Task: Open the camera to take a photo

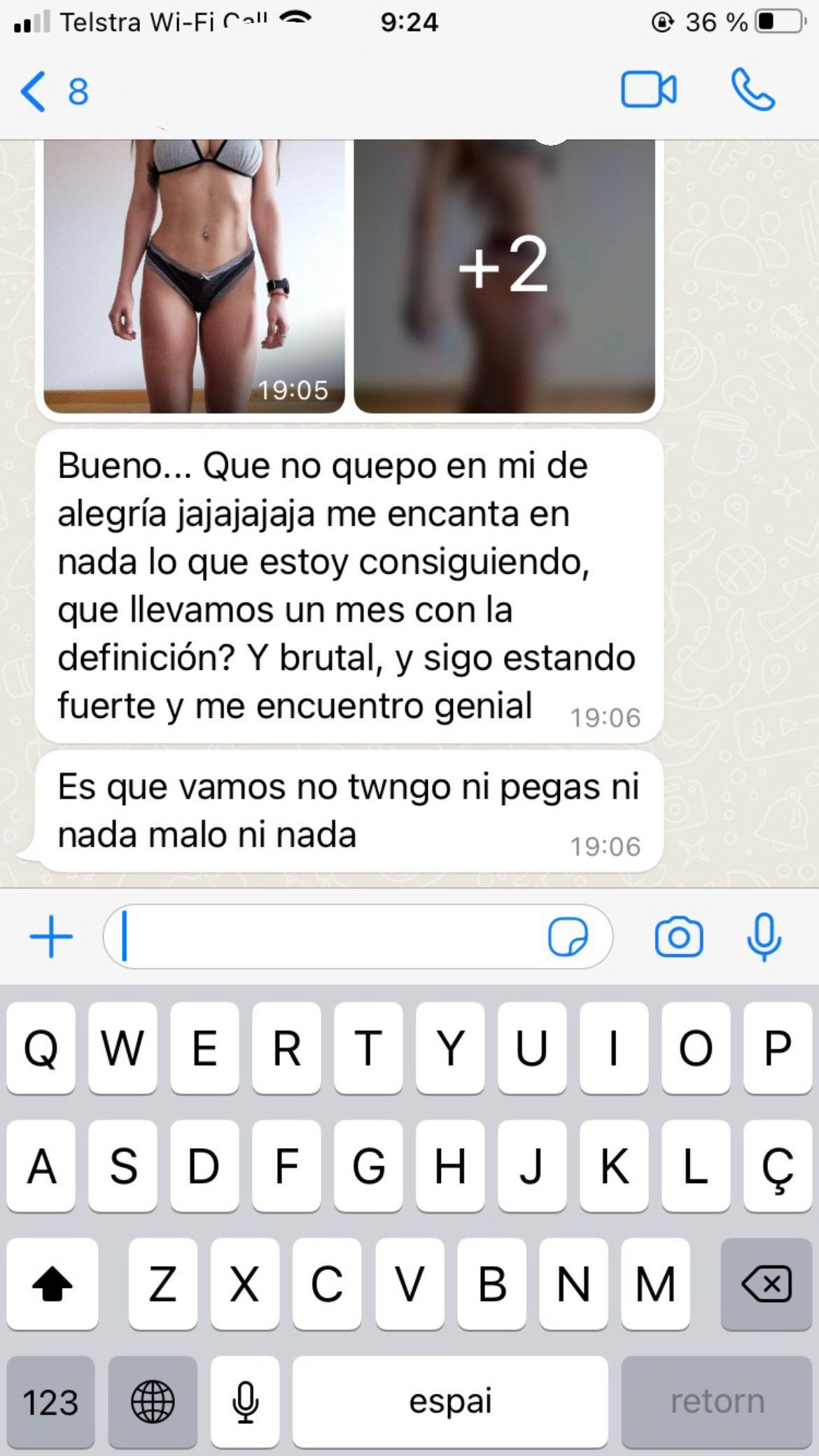Action: point(678,937)
